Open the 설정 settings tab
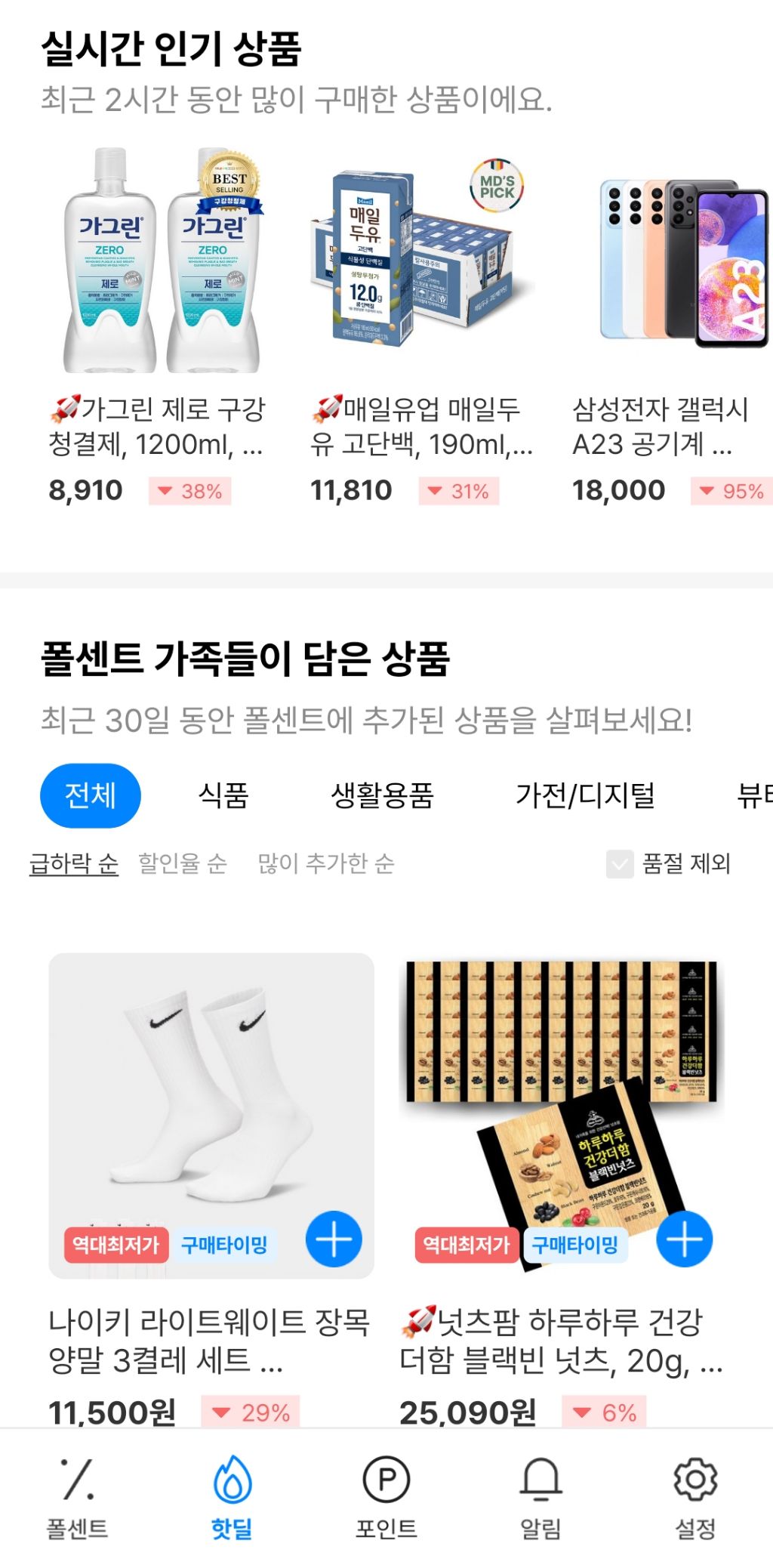This screenshot has height=1568, width=773. click(694, 1499)
